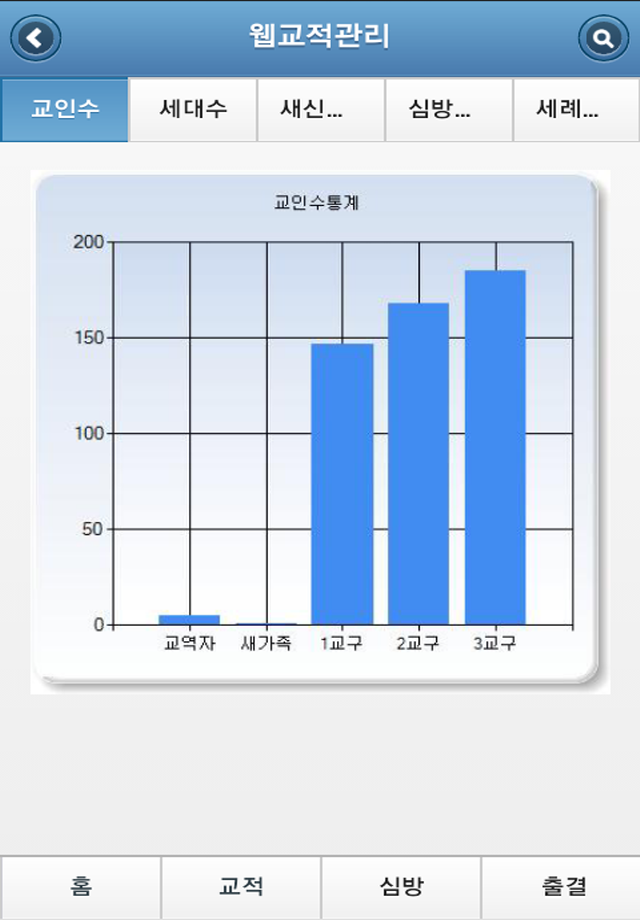Switch to the 심방... top tab
The image size is (640, 920).
pos(449,109)
